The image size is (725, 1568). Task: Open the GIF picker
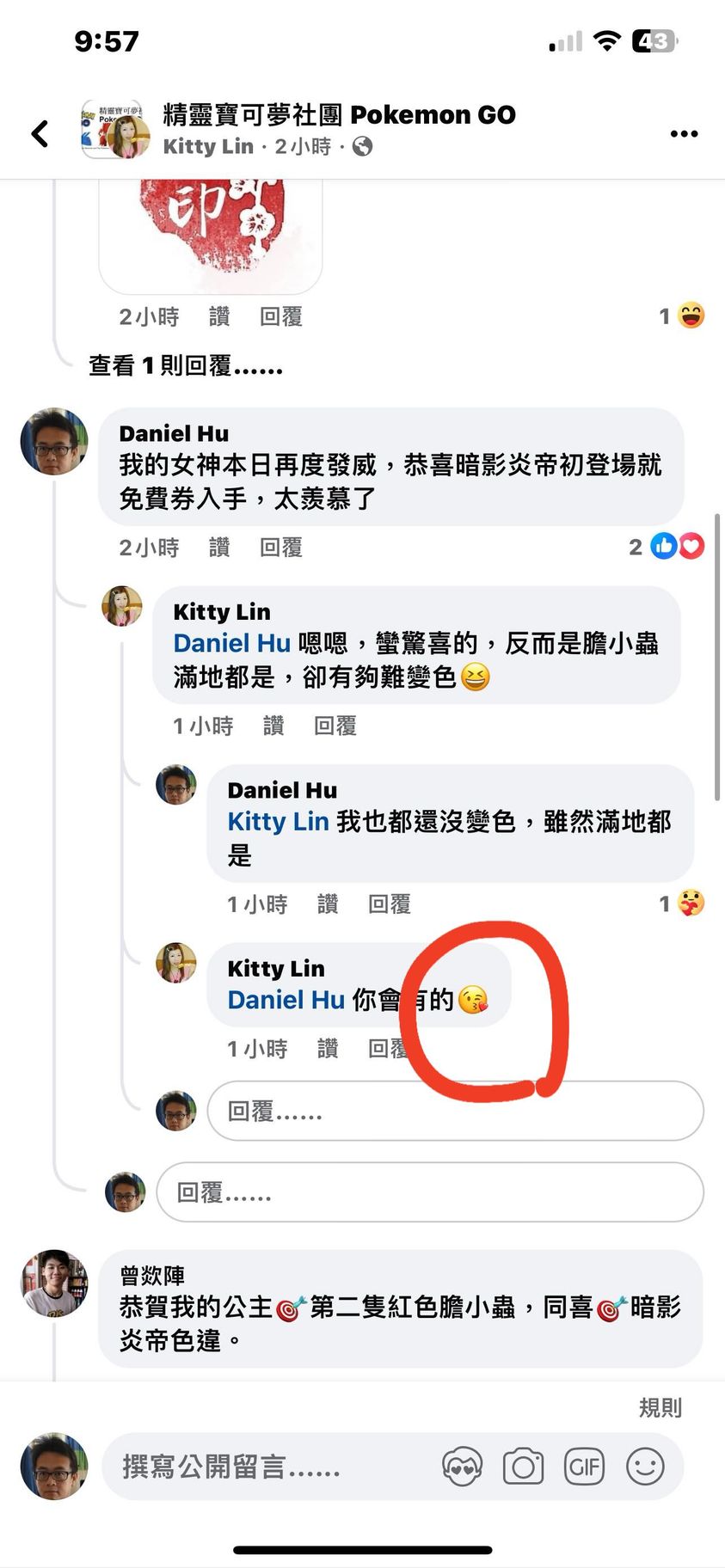coord(584,1467)
